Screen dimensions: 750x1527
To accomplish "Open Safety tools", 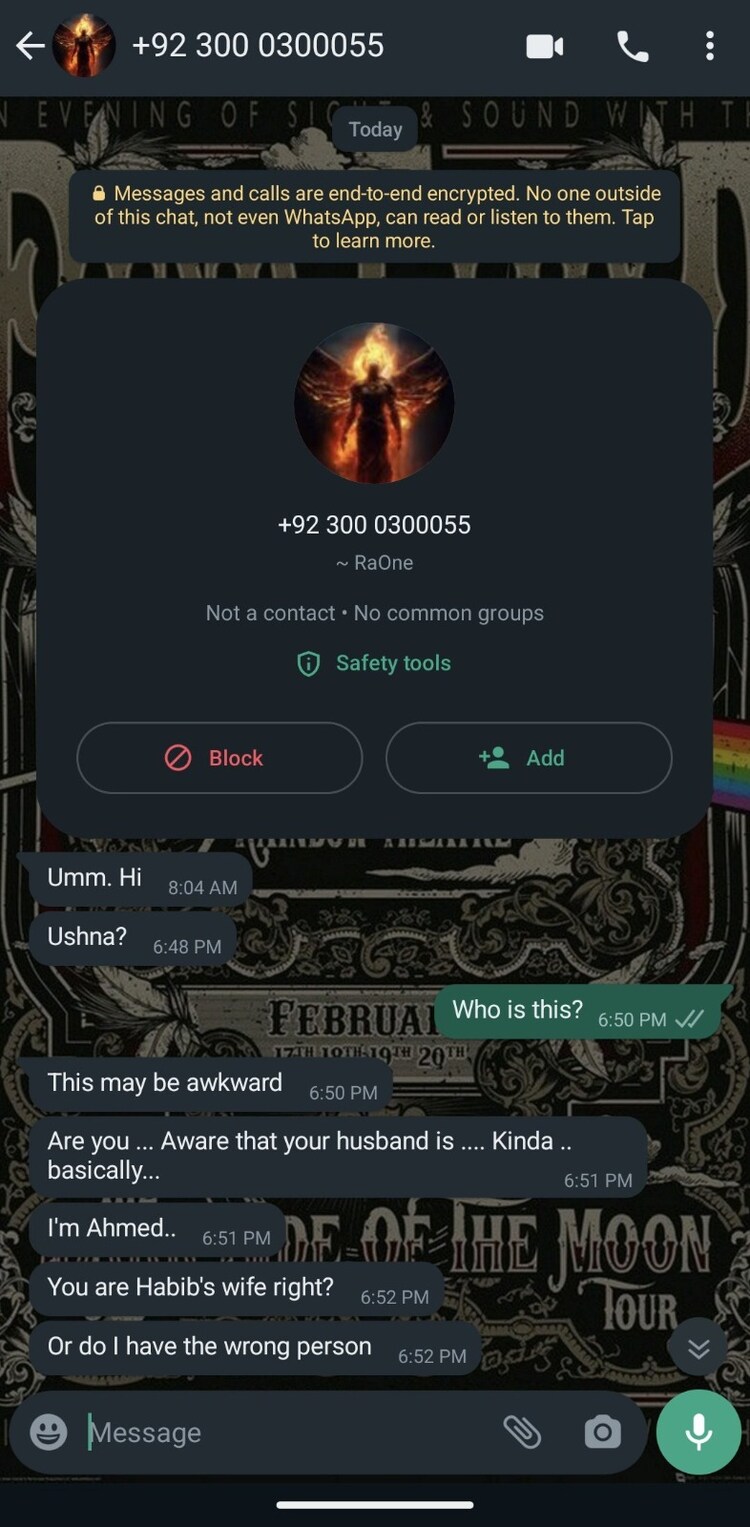I will 374,663.
